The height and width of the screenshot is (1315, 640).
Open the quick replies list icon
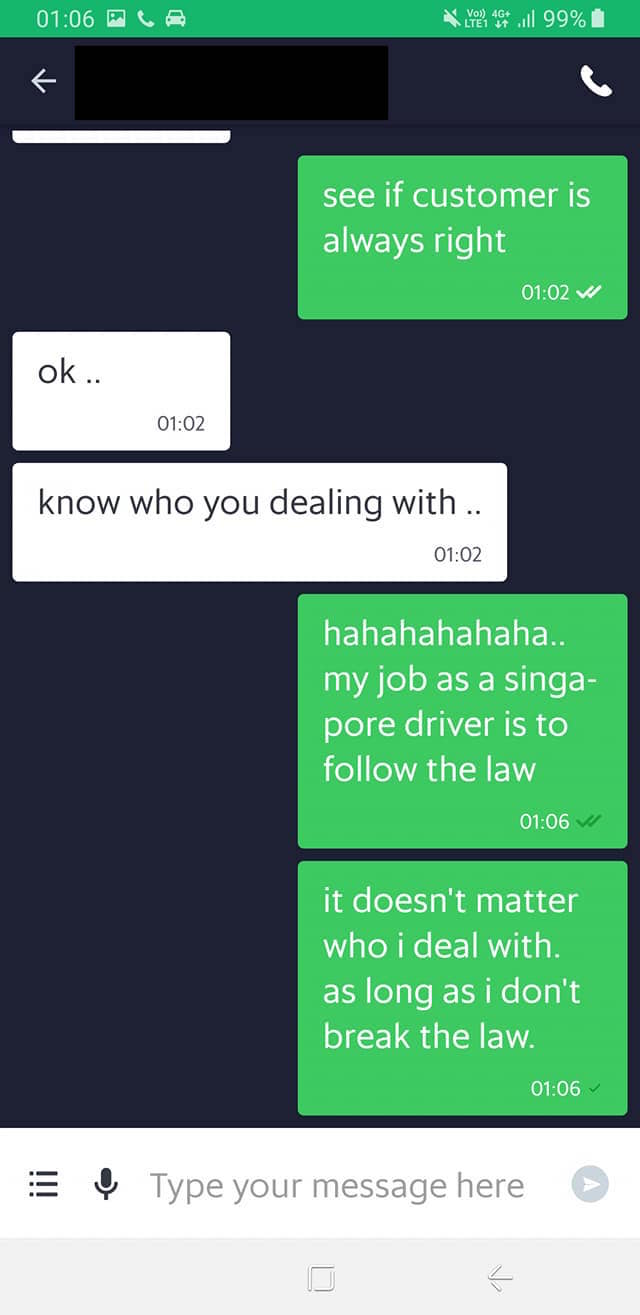(43, 1184)
